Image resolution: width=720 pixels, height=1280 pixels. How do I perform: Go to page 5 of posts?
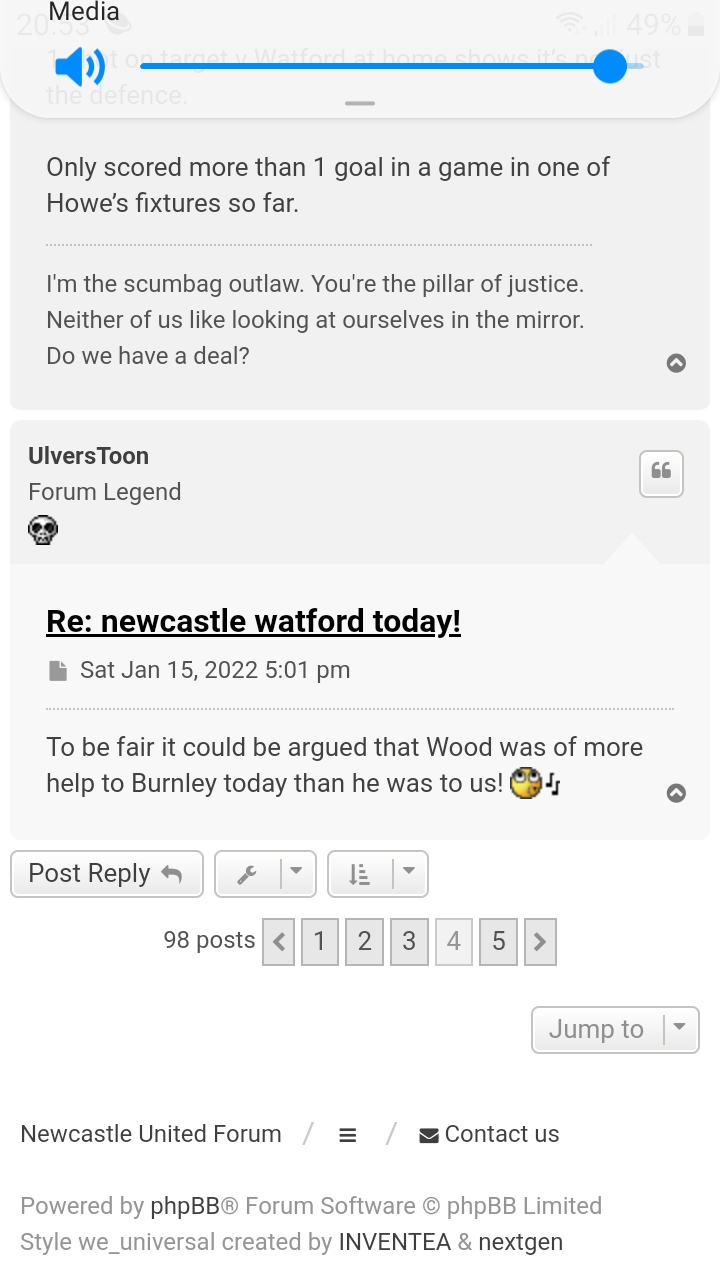pyautogui.click(x=498, y=941)
